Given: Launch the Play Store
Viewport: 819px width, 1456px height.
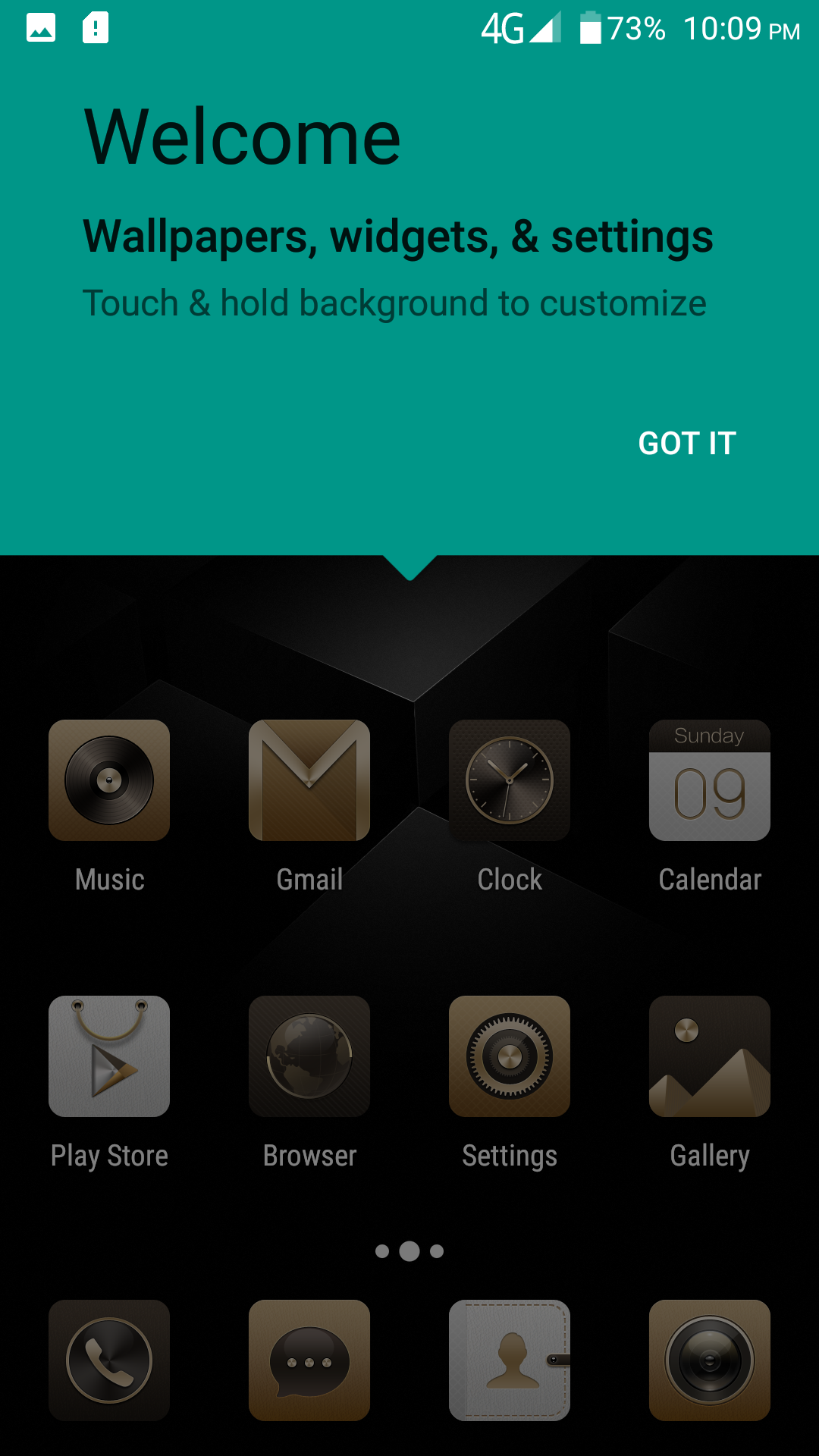Looking at the screenshot, I should coord(109,1056).
